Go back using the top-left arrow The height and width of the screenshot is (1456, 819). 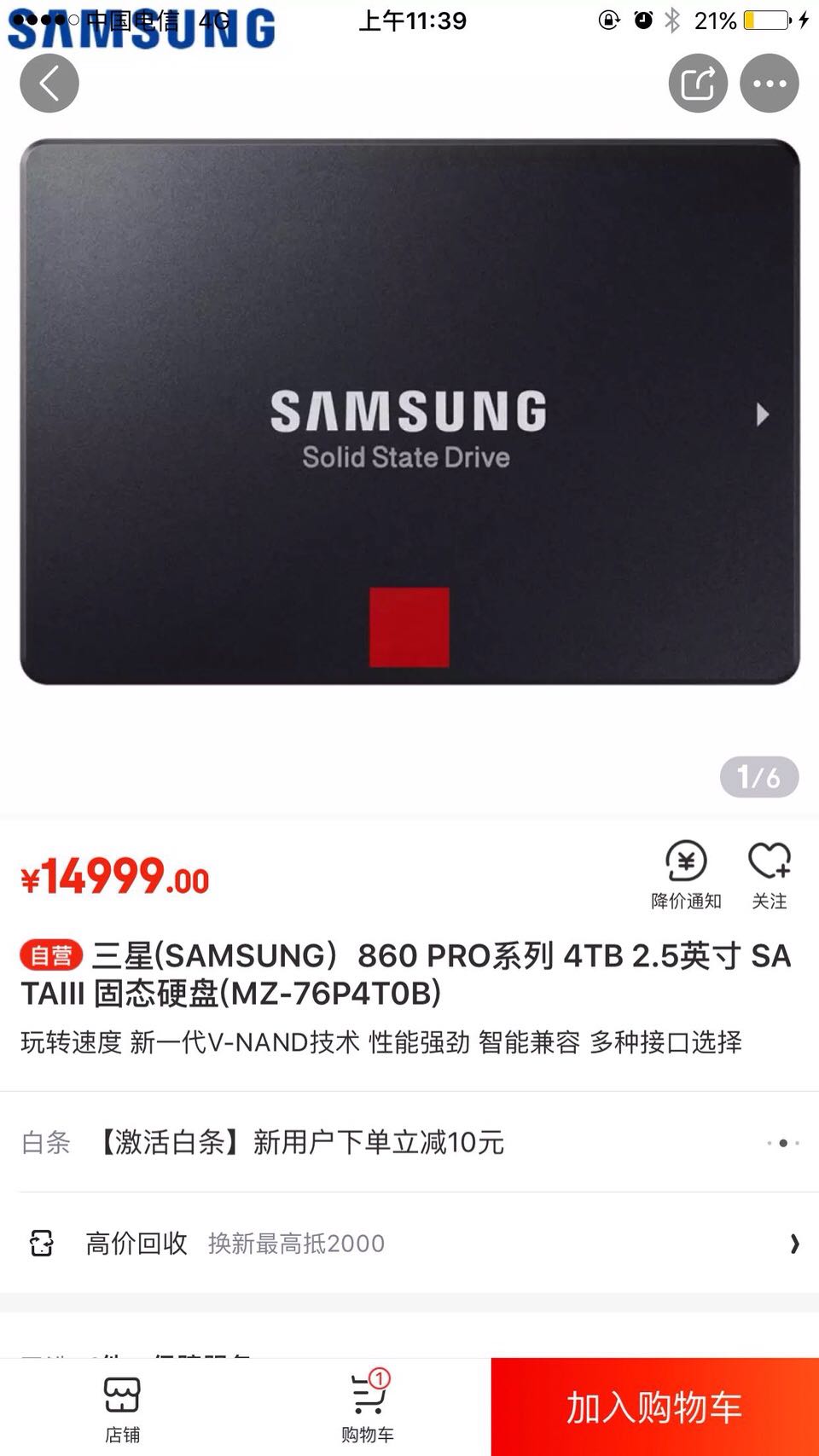pos(49,84)
